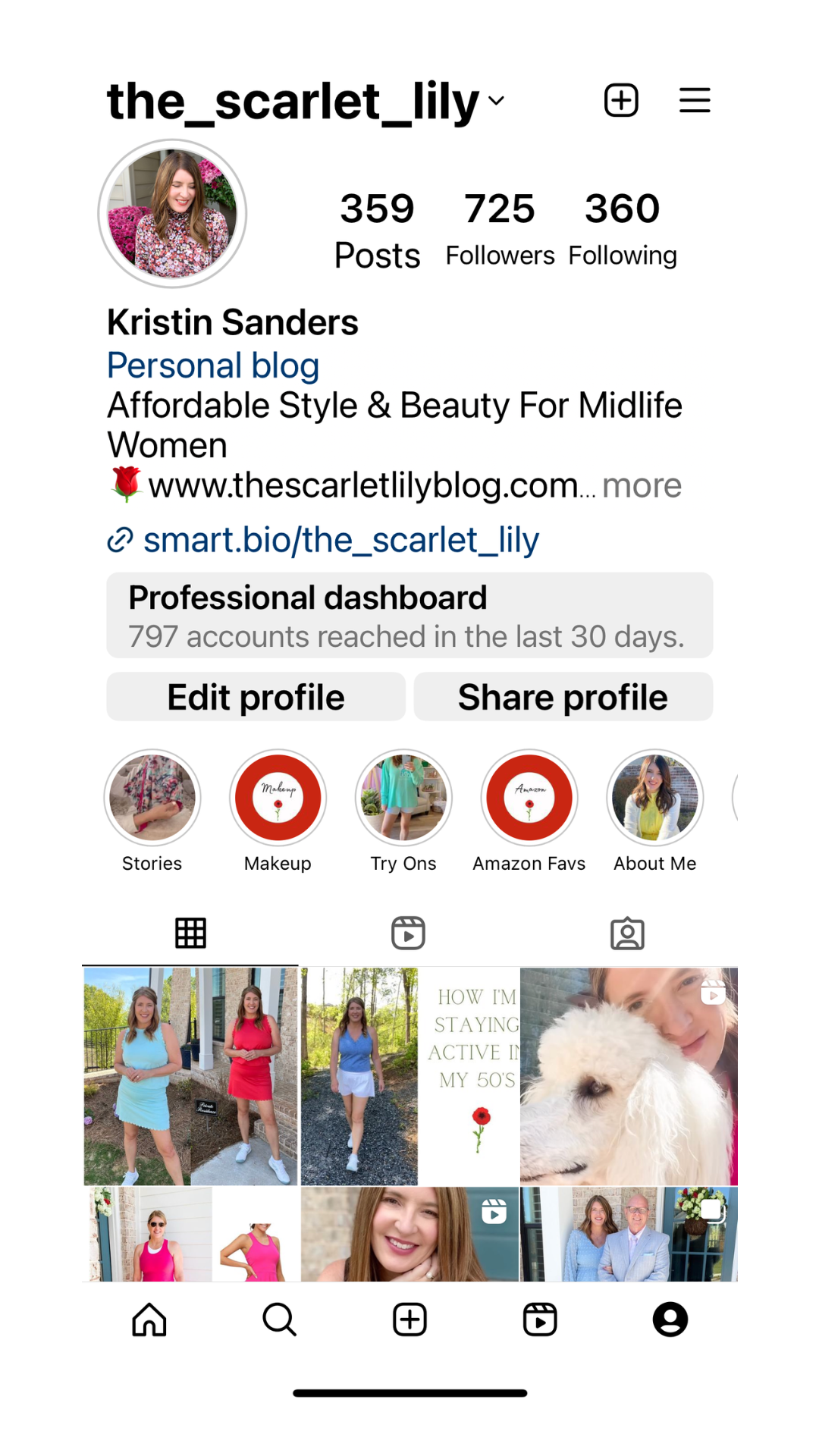Viewport: 819px width, 1456px height.
Task: Open the account switcher dropdown next to the_scarlet_lily
Action: [496, 101]
